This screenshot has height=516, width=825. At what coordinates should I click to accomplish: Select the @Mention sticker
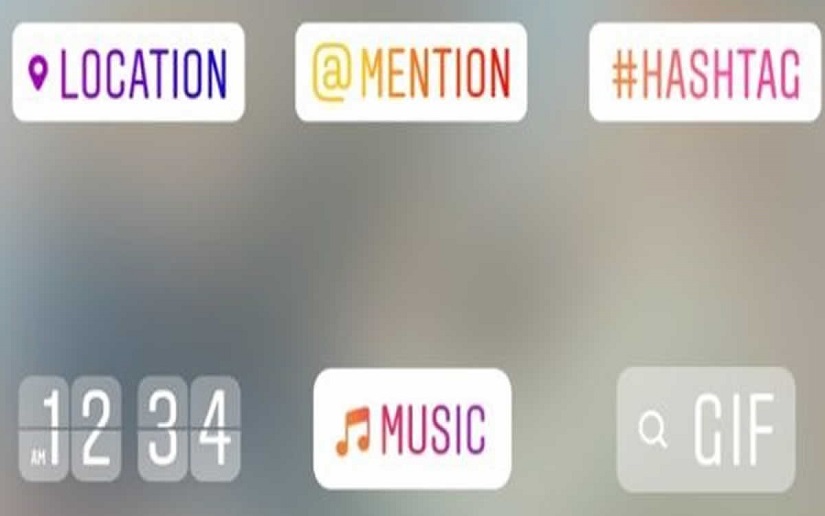tap(411, 73)
